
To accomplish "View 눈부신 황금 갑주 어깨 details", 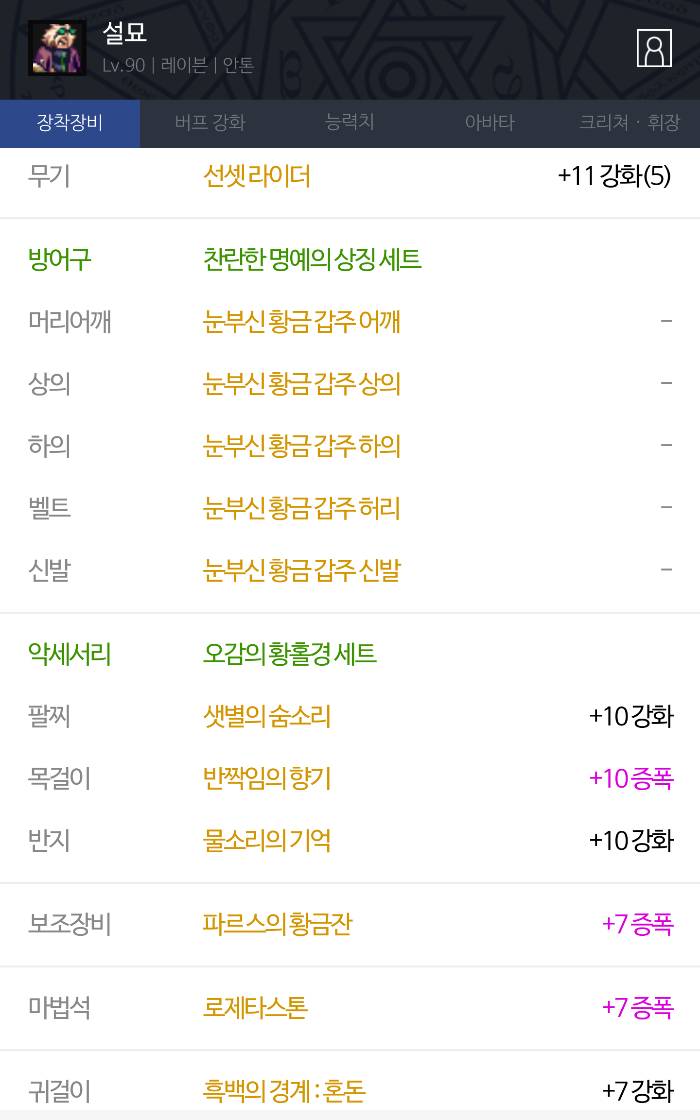I will pos(302,322).
